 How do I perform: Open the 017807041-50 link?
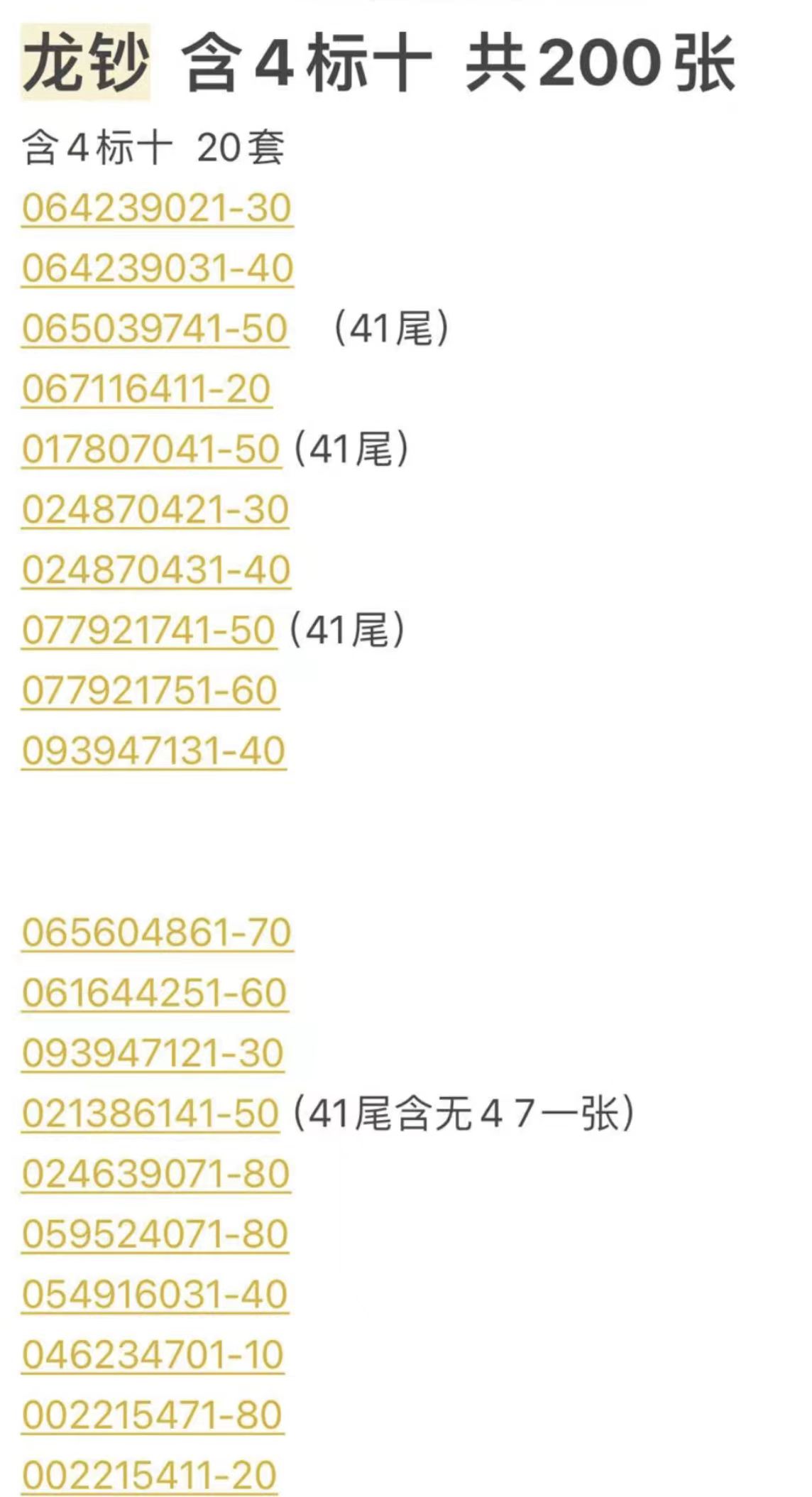[x=151, y=450]
